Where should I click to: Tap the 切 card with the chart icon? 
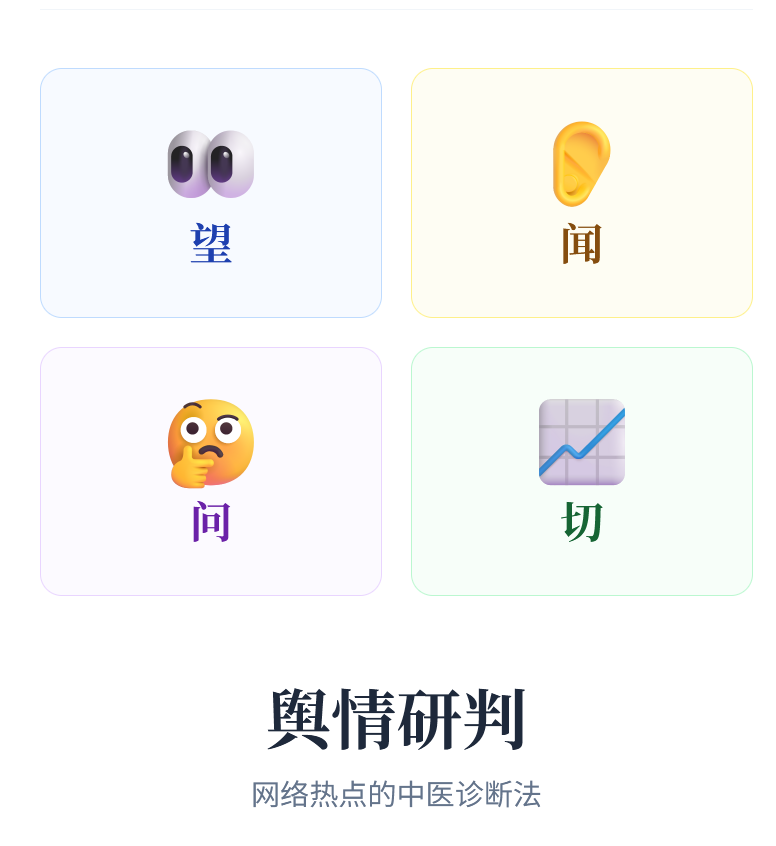tap(581, 471)
